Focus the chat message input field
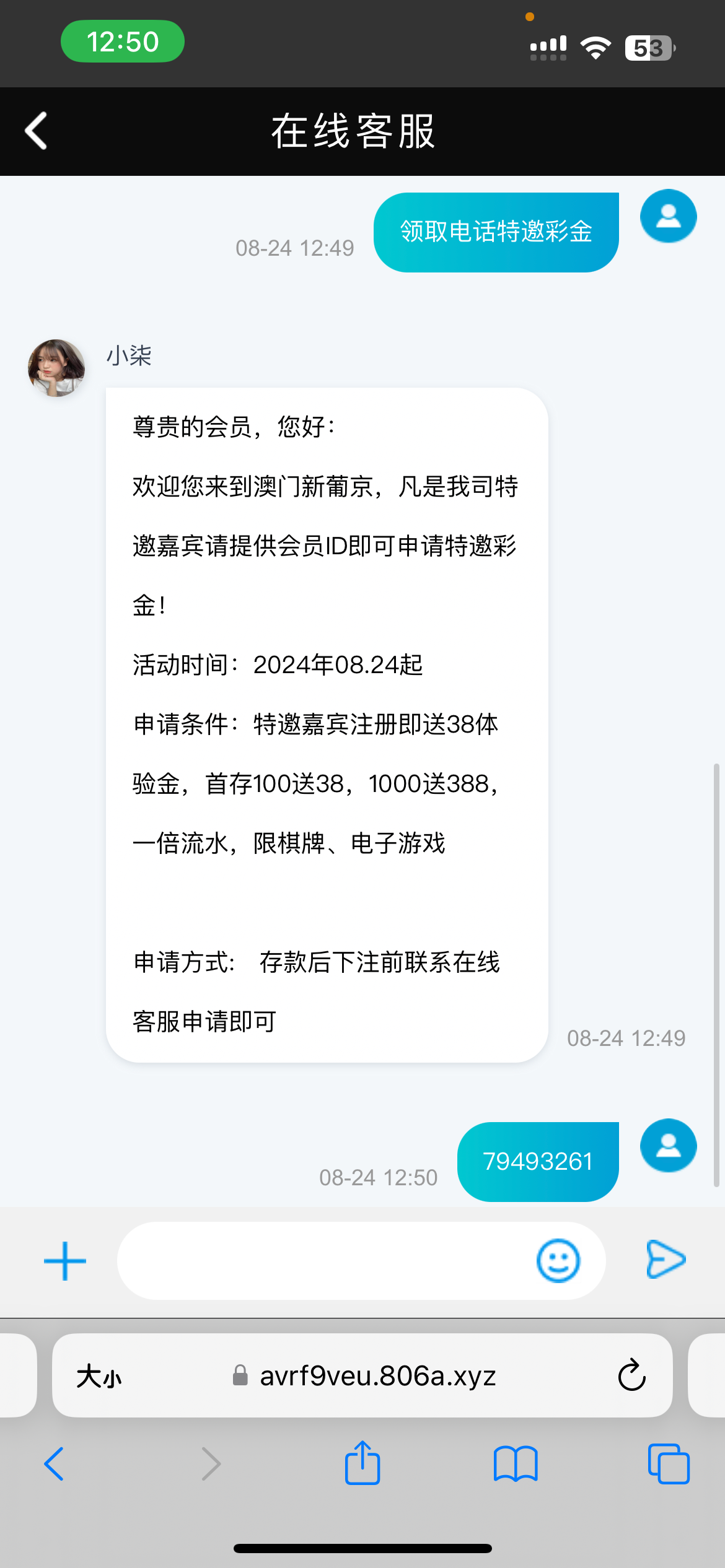 [322, 1261]
